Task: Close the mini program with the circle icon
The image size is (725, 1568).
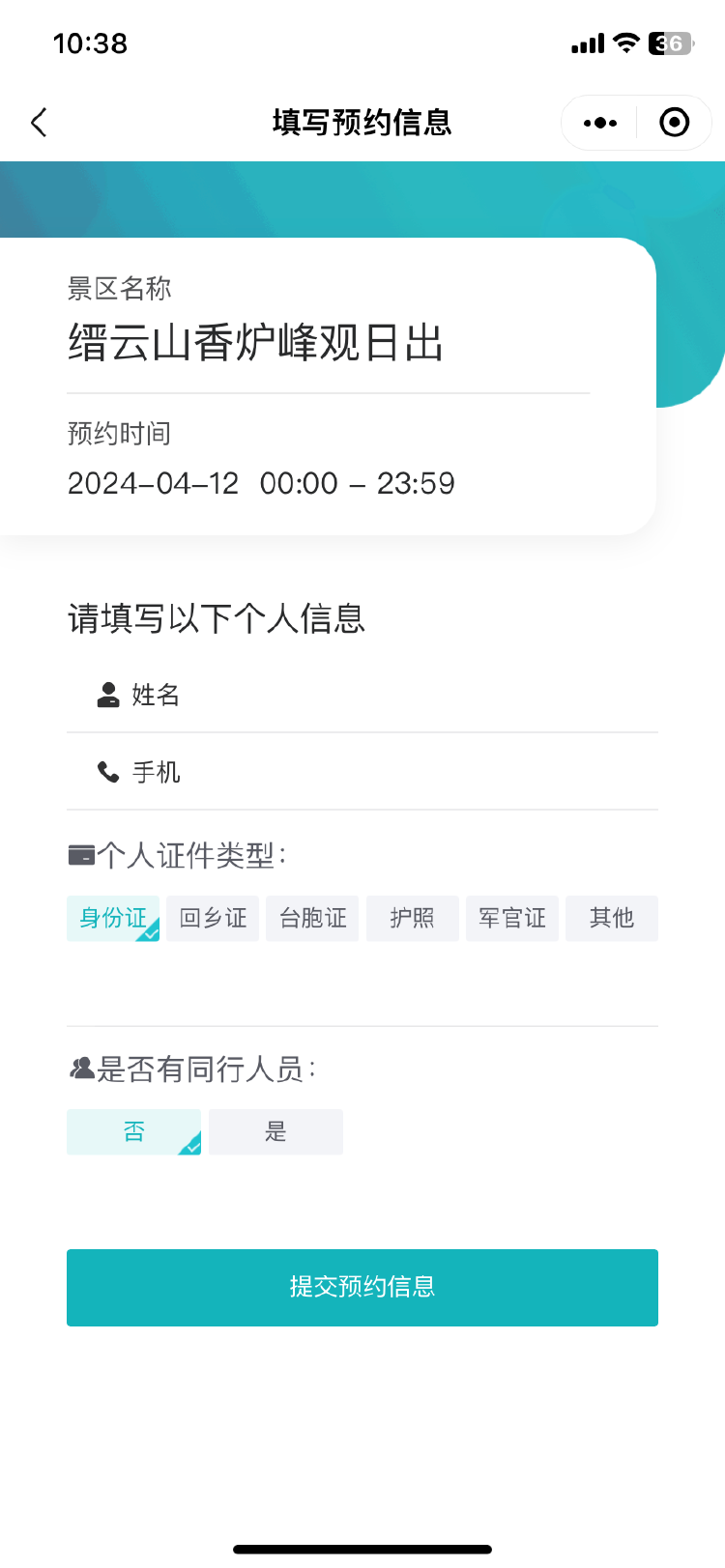Action: [674, 123]
